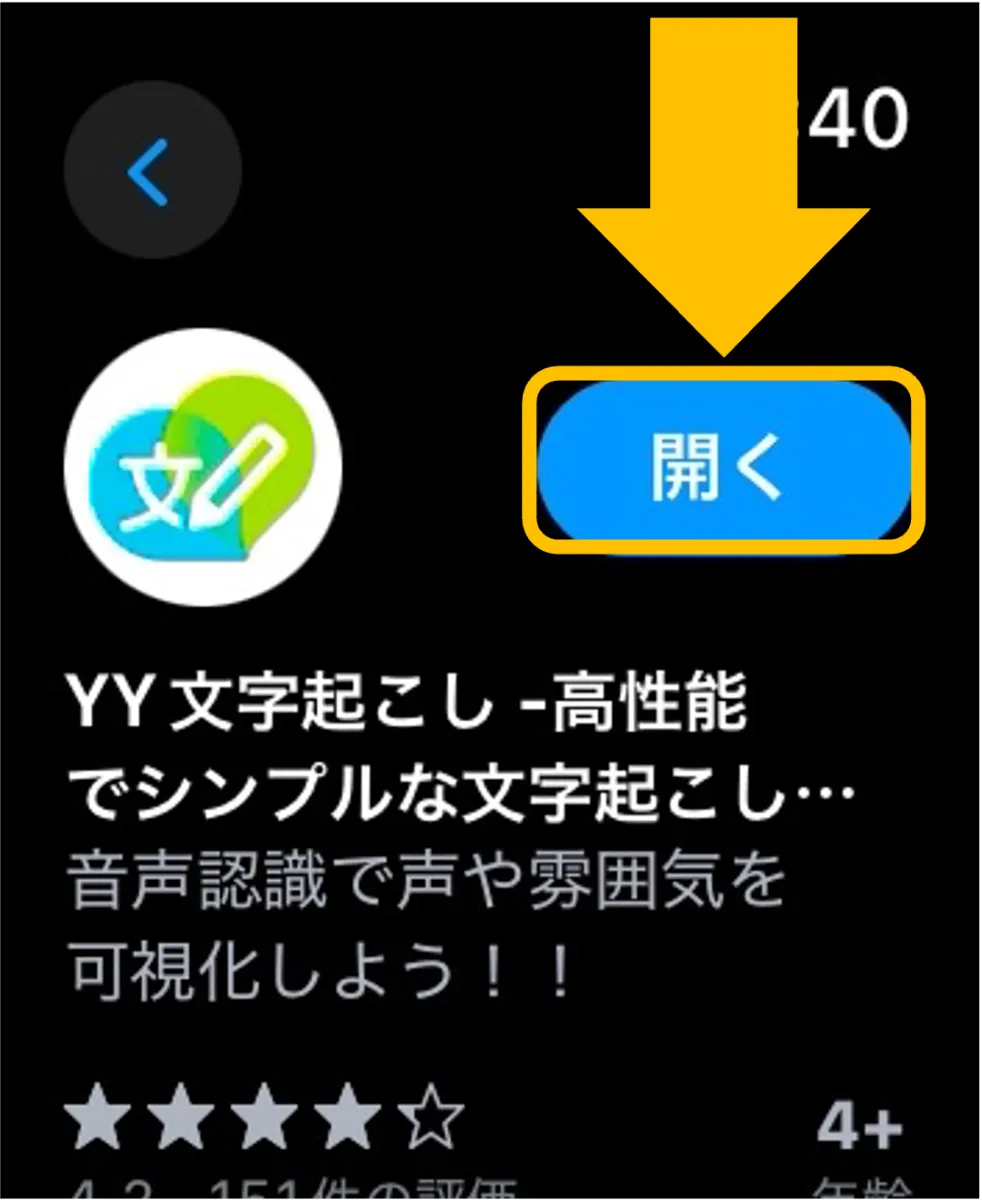This screenshot has width=982, height=1200.
Task: Tap the YY 文字起こし circular app icon
Action: coord(203,466)
